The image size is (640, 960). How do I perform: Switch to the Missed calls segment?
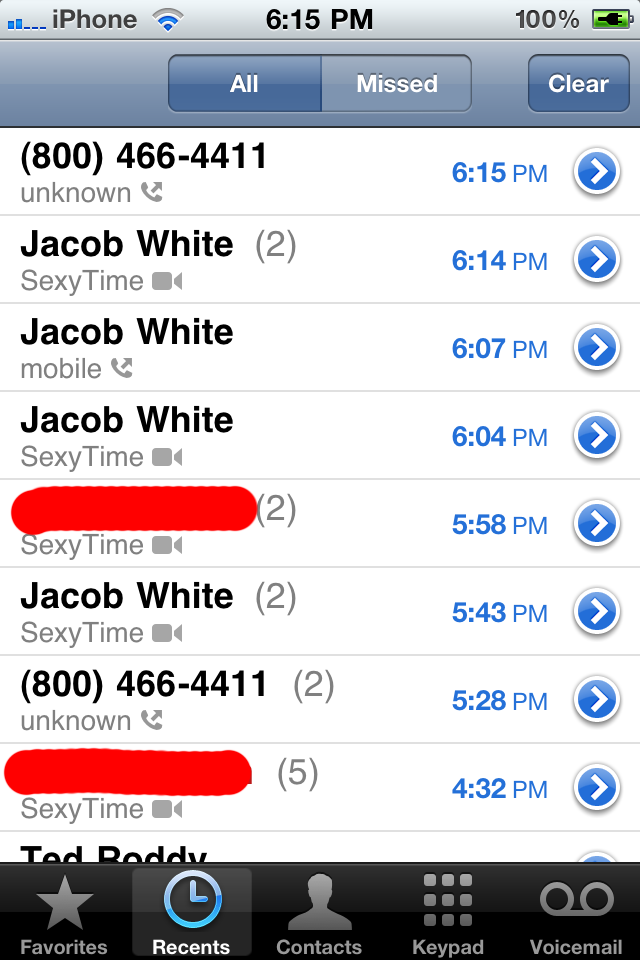(x=396, y=83)
